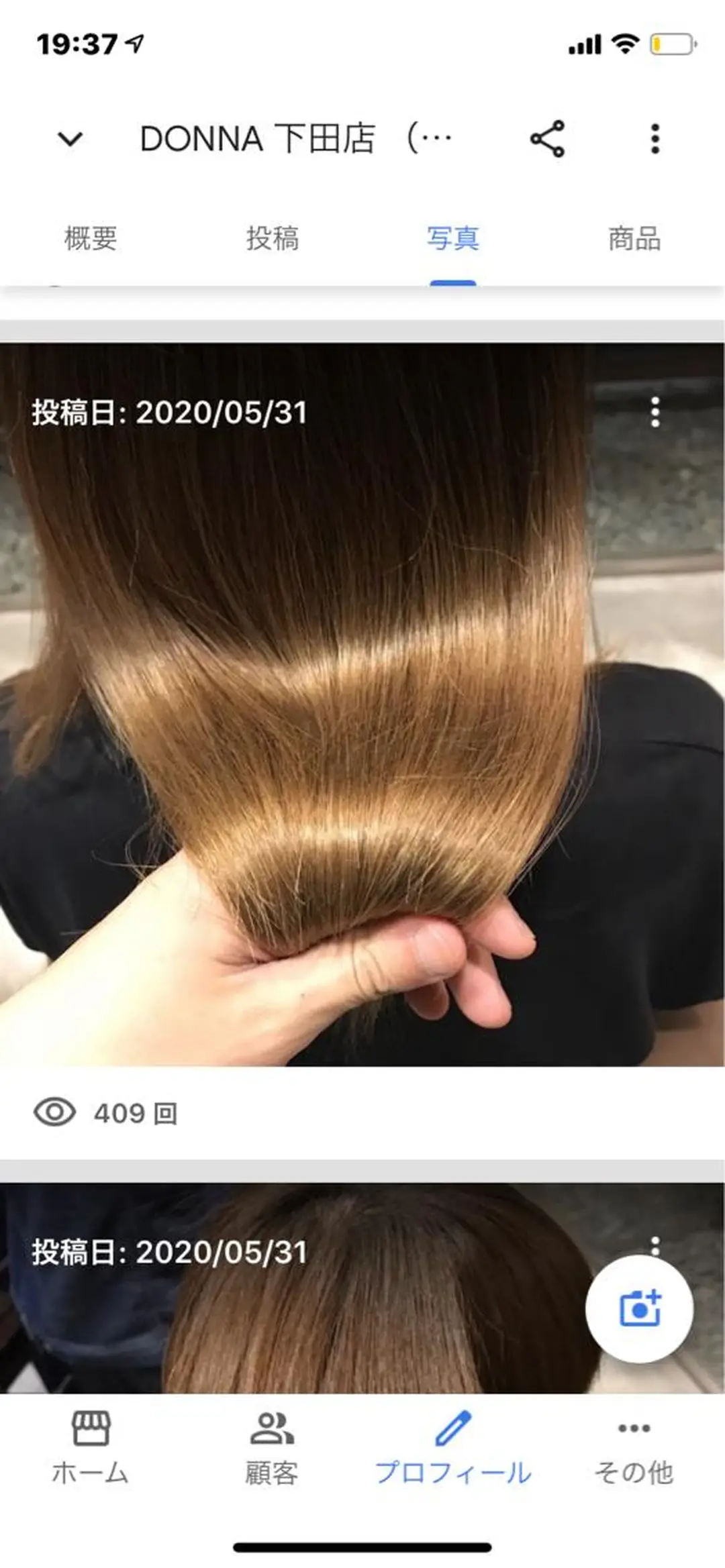Share the business profile

547,139
